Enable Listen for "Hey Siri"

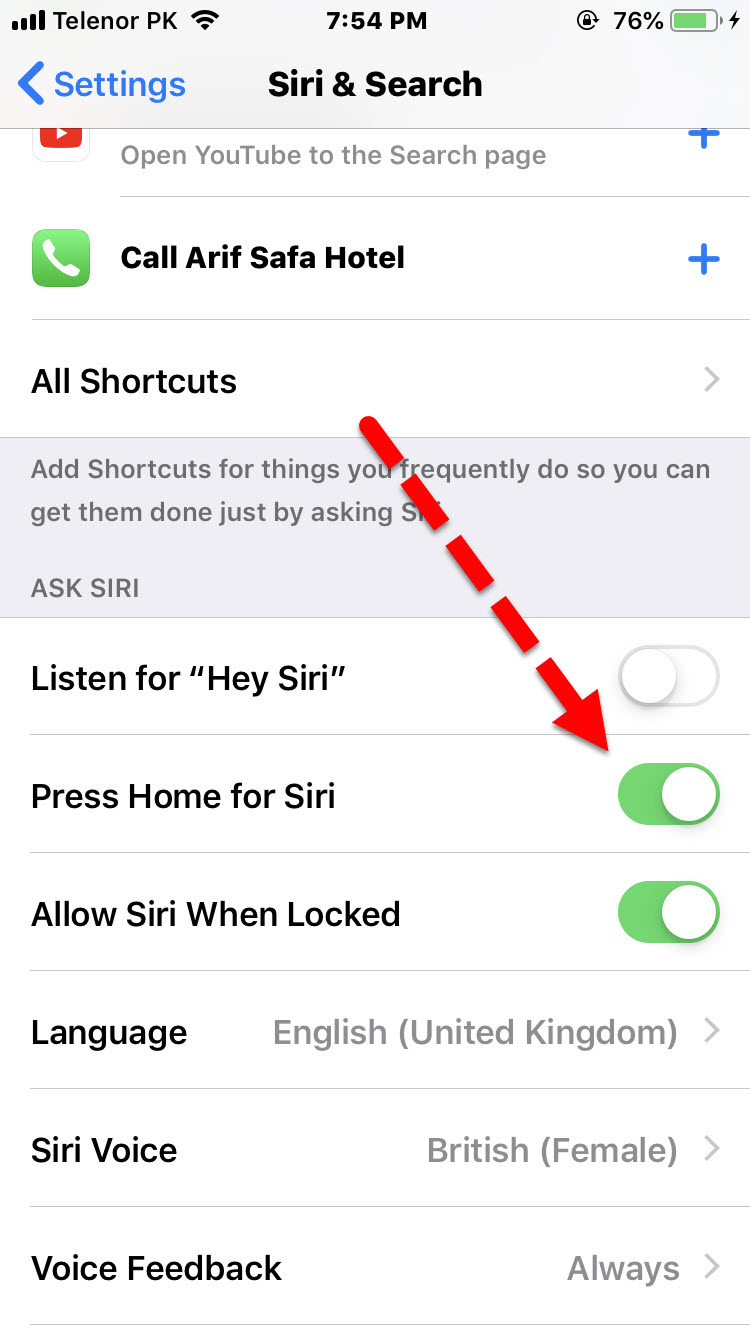point(669,677)
